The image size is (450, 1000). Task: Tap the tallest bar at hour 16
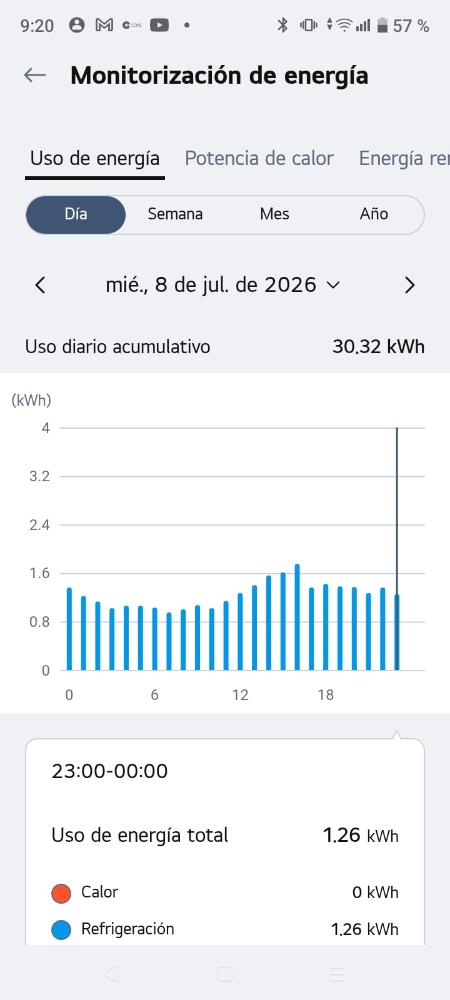[297, 617]
